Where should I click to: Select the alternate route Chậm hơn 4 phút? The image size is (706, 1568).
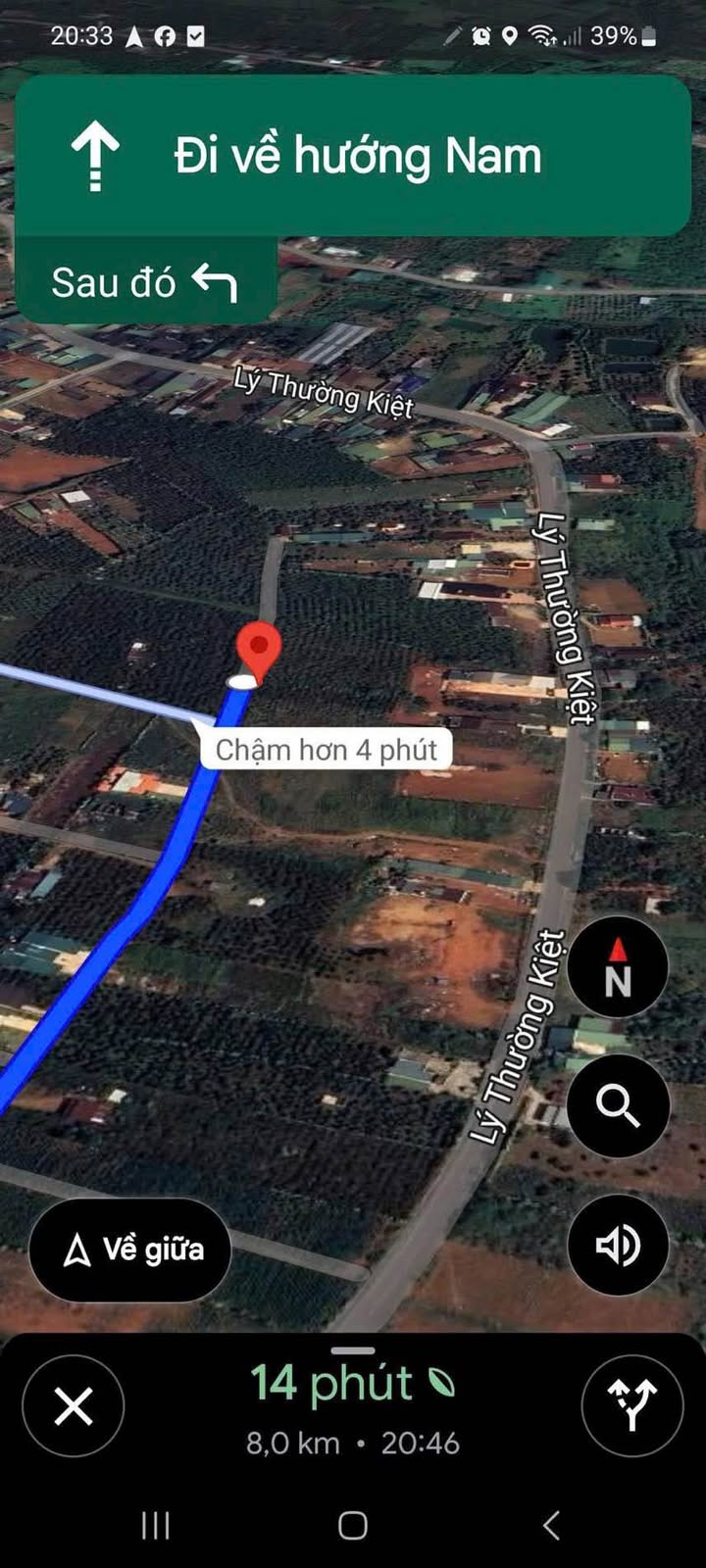[x=326, y=751]
